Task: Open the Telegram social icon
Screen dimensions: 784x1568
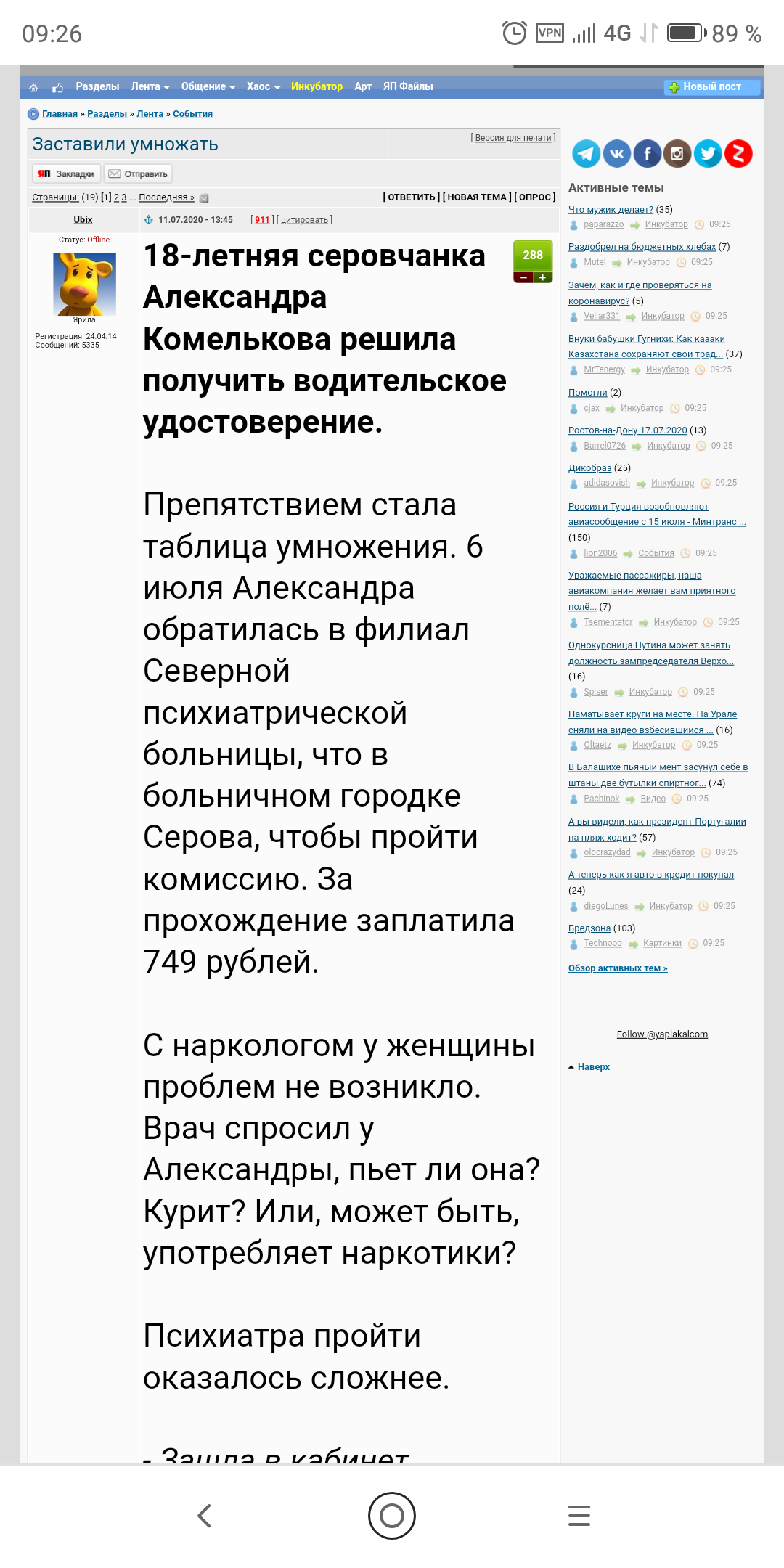Action: pos(586,153)
